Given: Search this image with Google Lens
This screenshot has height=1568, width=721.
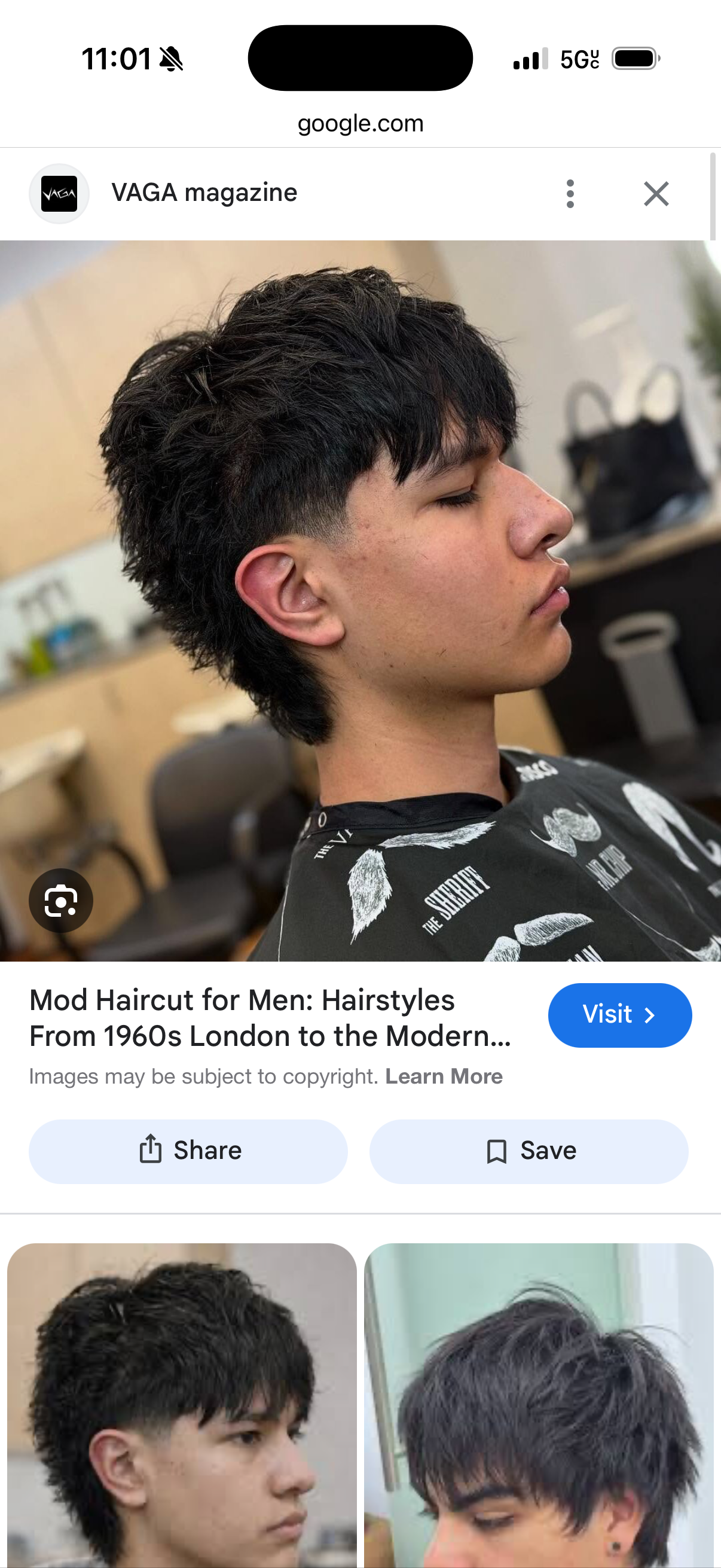Looking at the screenshot, I should [61, 900].
